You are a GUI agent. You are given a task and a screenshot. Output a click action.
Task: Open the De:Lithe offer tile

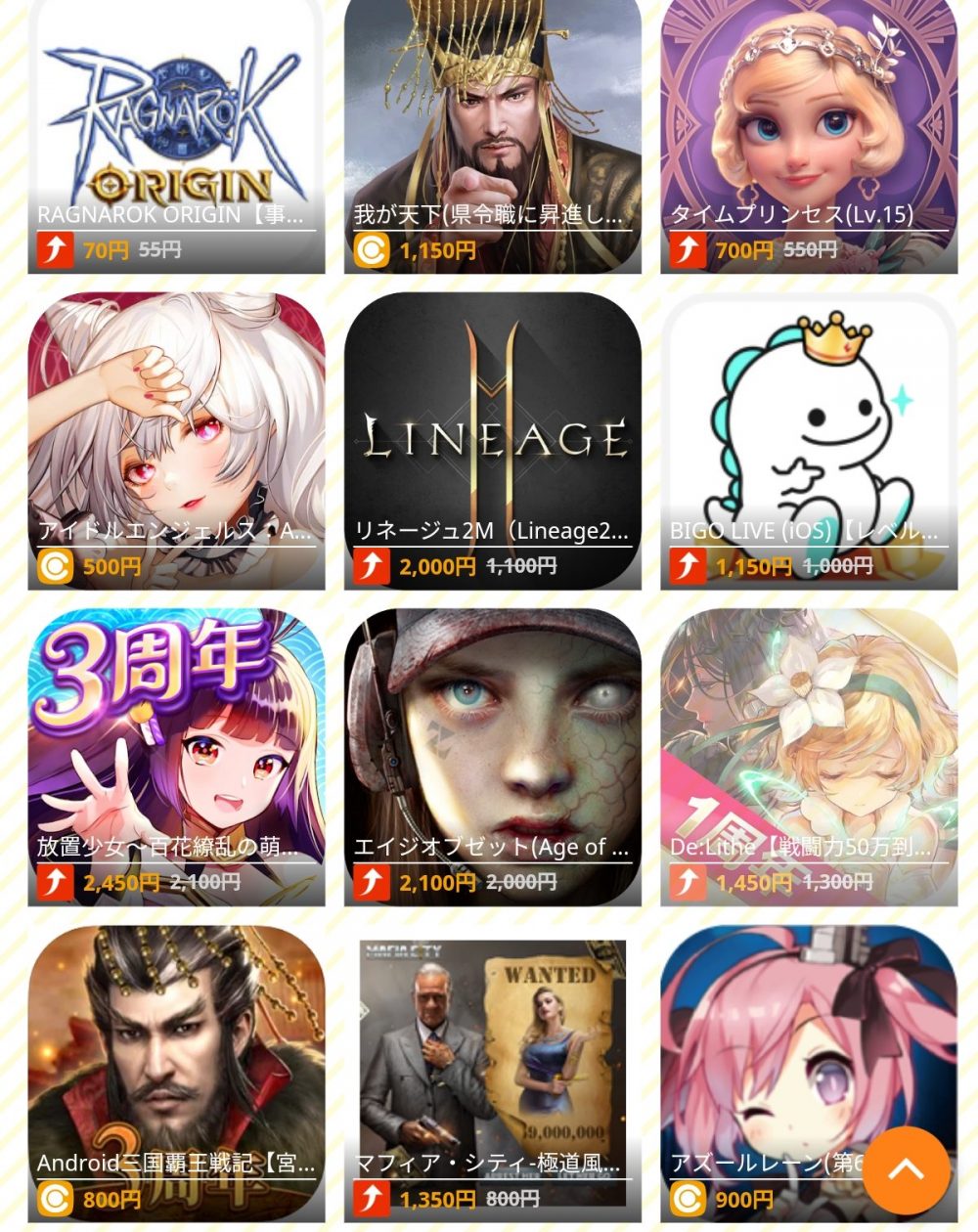809,756
